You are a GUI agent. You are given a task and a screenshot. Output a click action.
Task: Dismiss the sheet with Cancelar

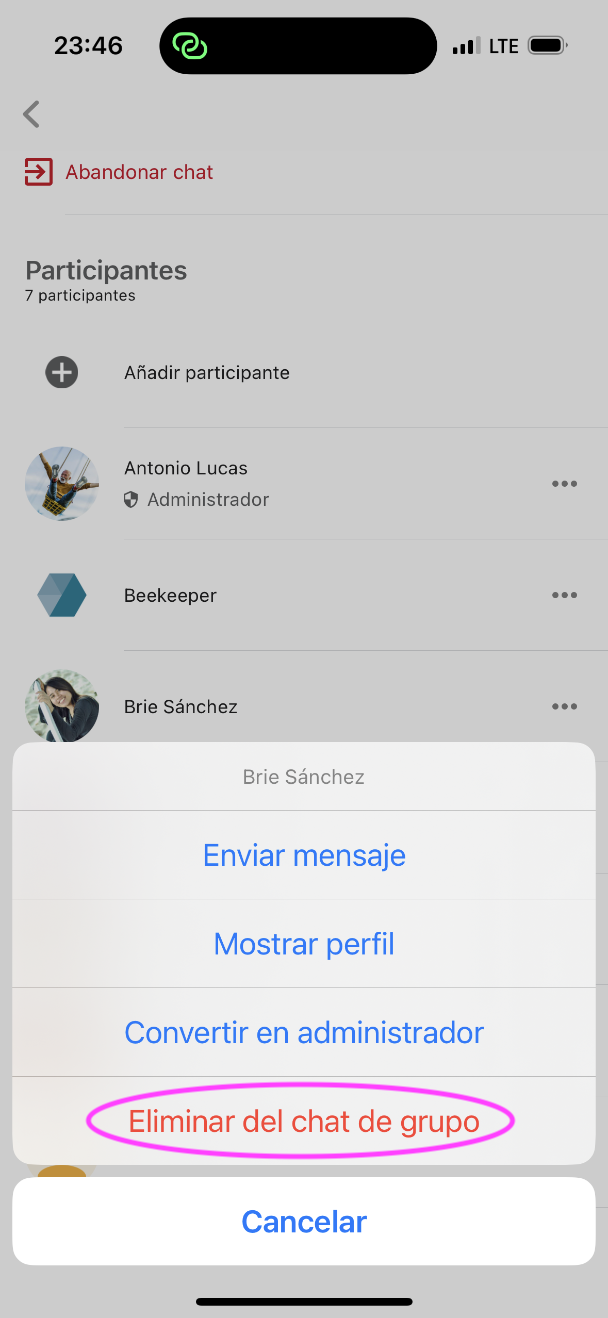click(x=304, y=1221)
